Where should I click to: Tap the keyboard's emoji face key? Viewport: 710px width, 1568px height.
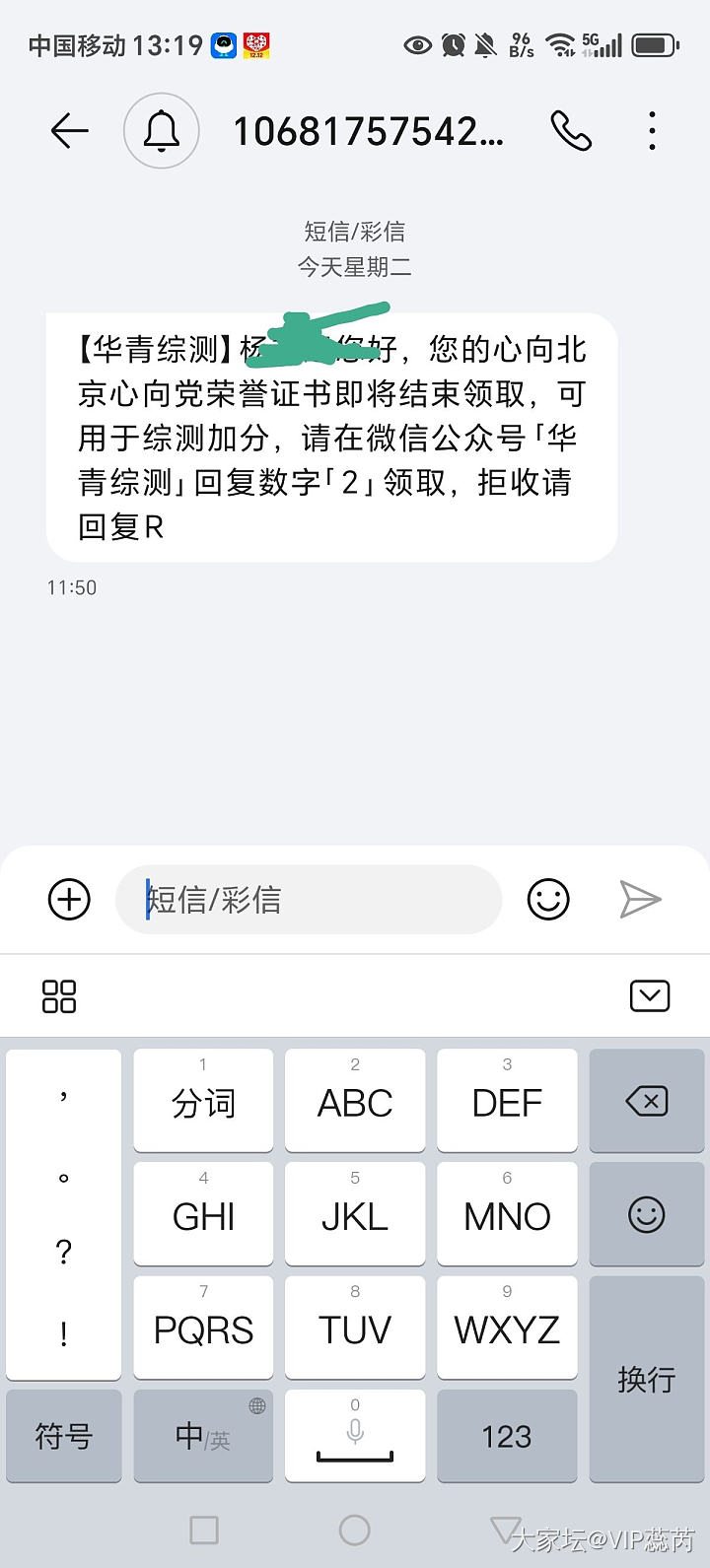pyautogui.click(x=647, y=1214)
